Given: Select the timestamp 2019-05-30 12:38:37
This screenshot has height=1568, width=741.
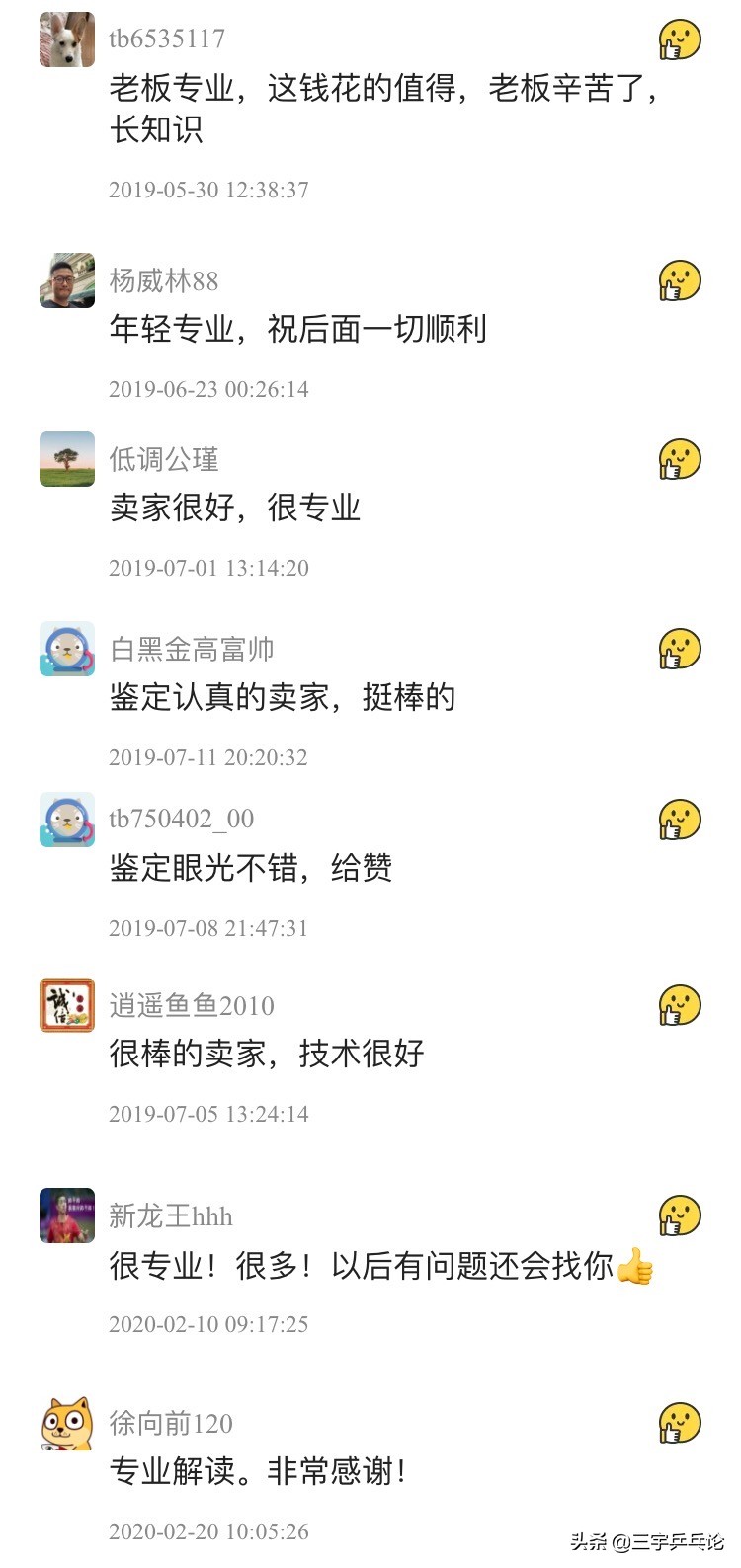Looking at the screenshot, I should coord(209,191).
